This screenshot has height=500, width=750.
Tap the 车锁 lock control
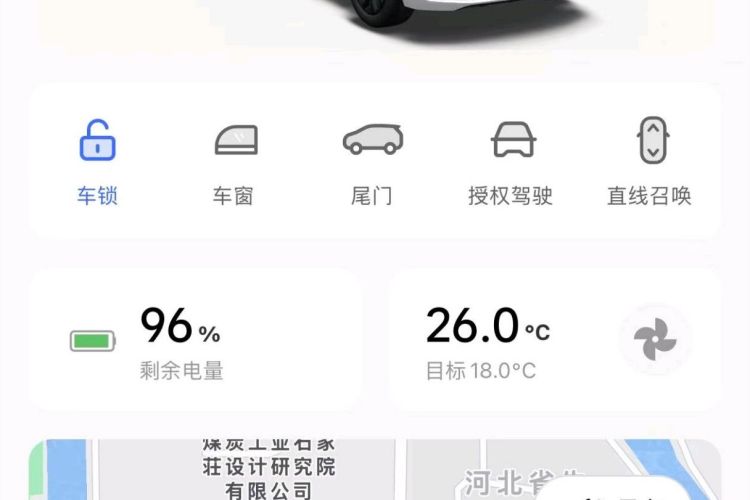(x=98, y=160)
